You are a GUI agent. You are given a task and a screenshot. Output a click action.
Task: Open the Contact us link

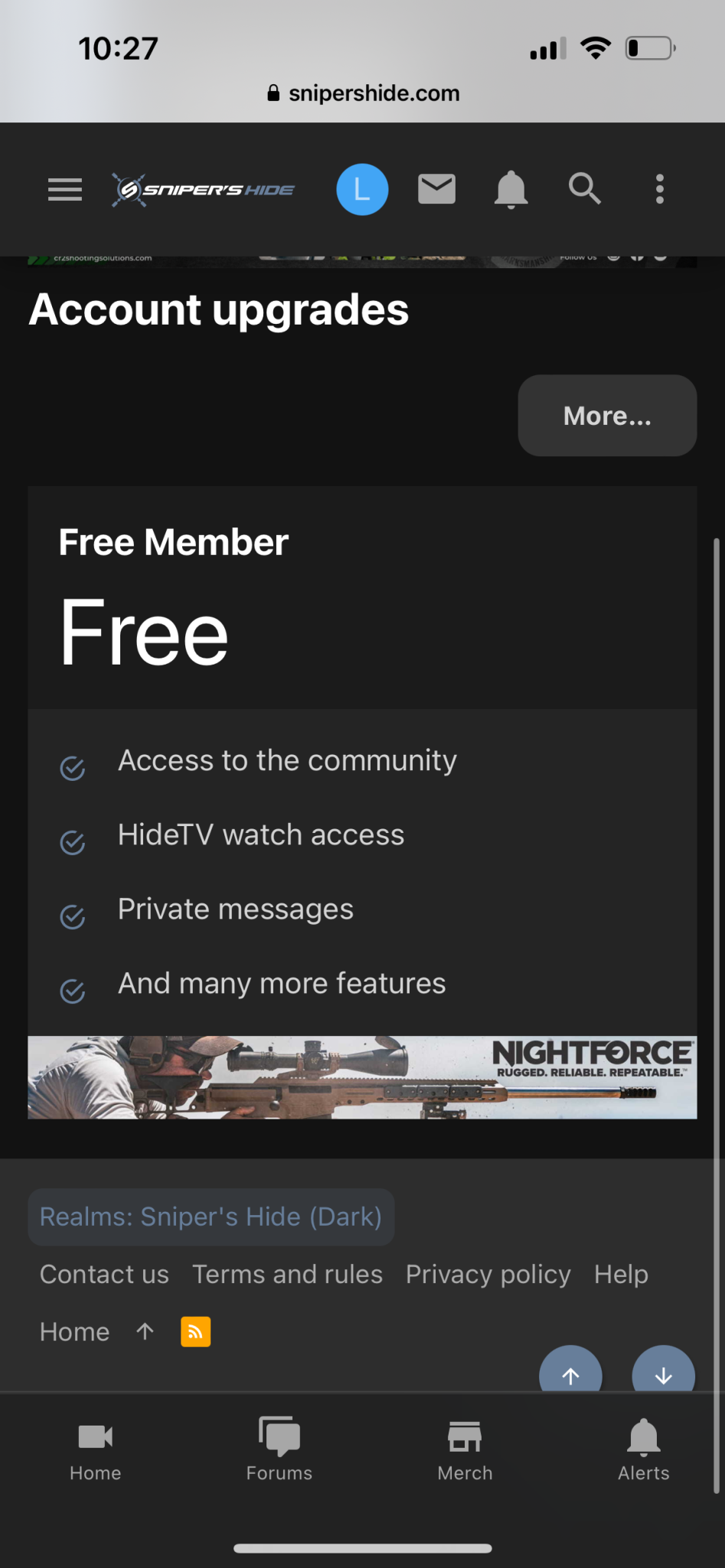coord(104,1274)
